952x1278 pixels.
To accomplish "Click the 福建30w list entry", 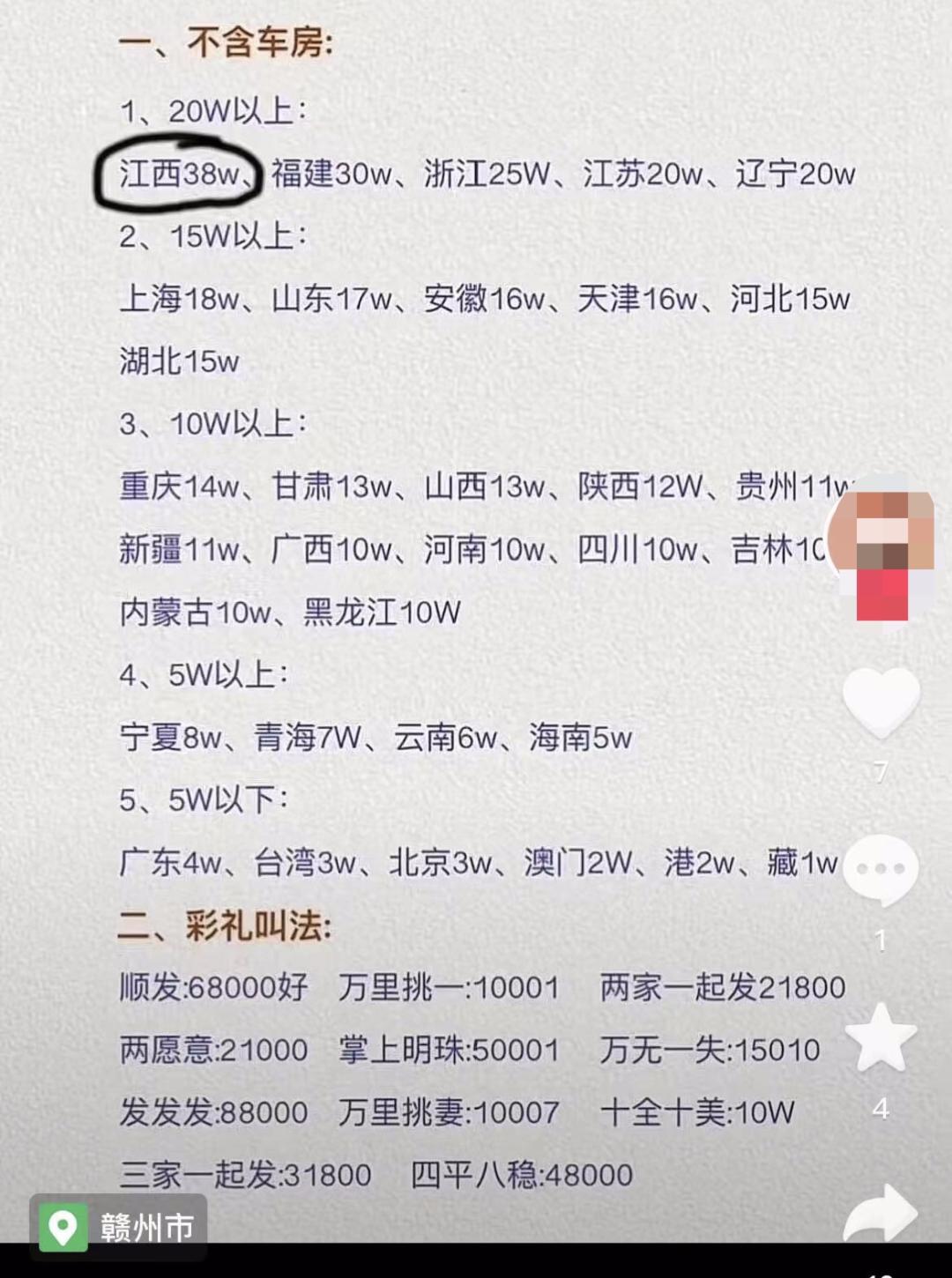I will pos(332,175).
